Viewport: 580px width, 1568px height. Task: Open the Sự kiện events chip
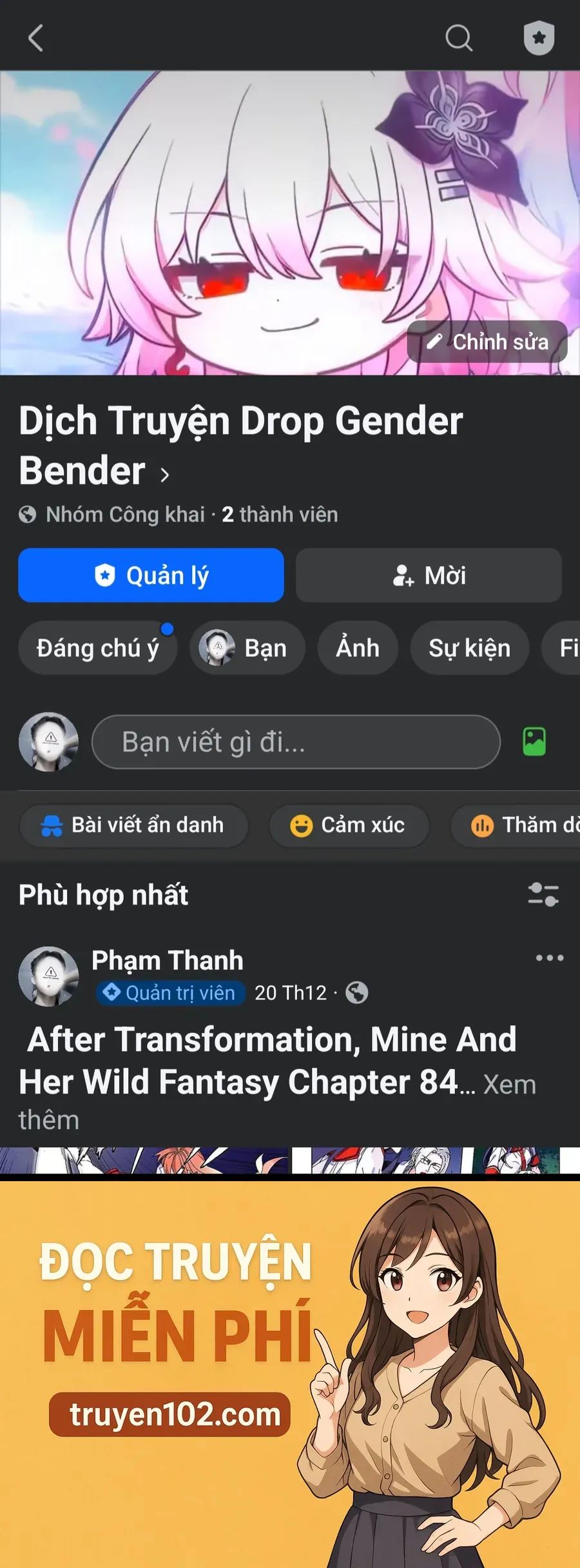point(469,648)
